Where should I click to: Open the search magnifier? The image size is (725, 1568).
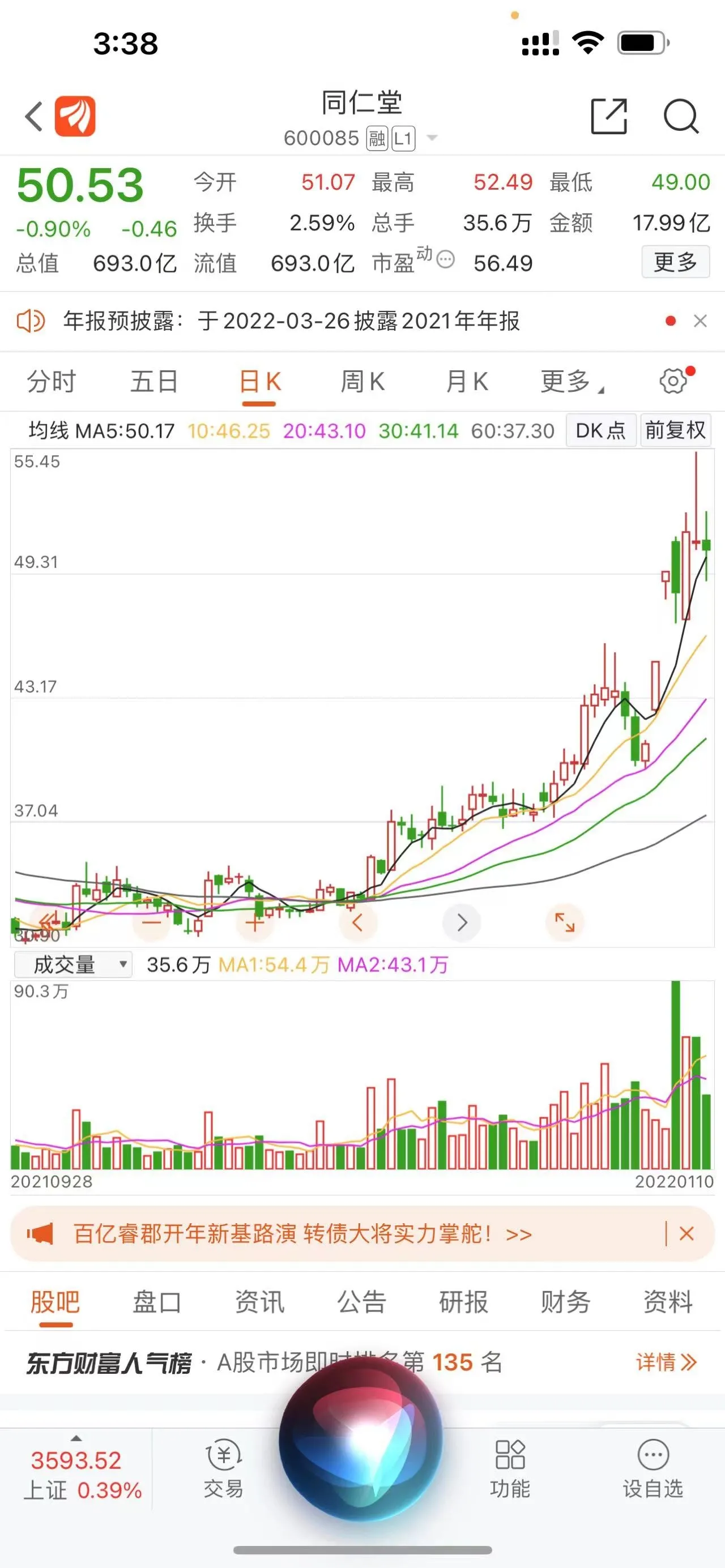tap(681, 116)
